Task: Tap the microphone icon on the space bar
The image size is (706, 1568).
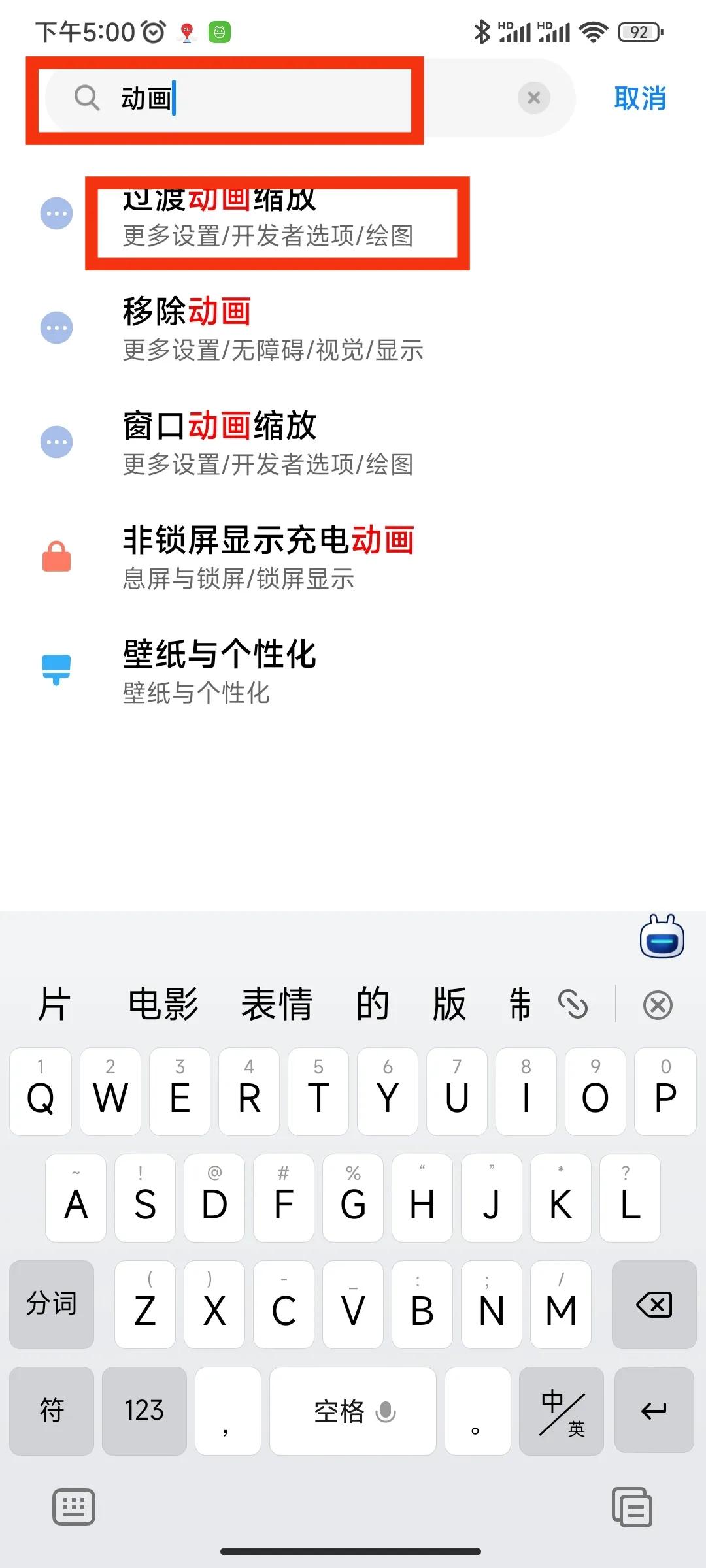Action: tap(387, 1411)
